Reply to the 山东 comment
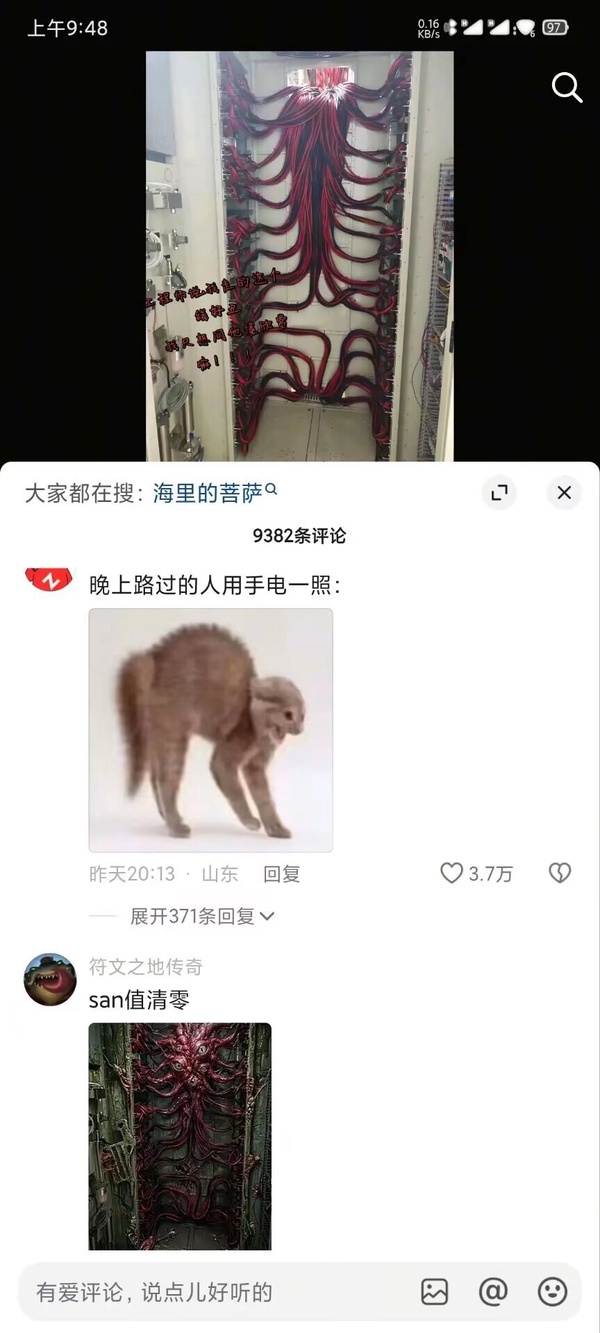 tap(281, 874)
